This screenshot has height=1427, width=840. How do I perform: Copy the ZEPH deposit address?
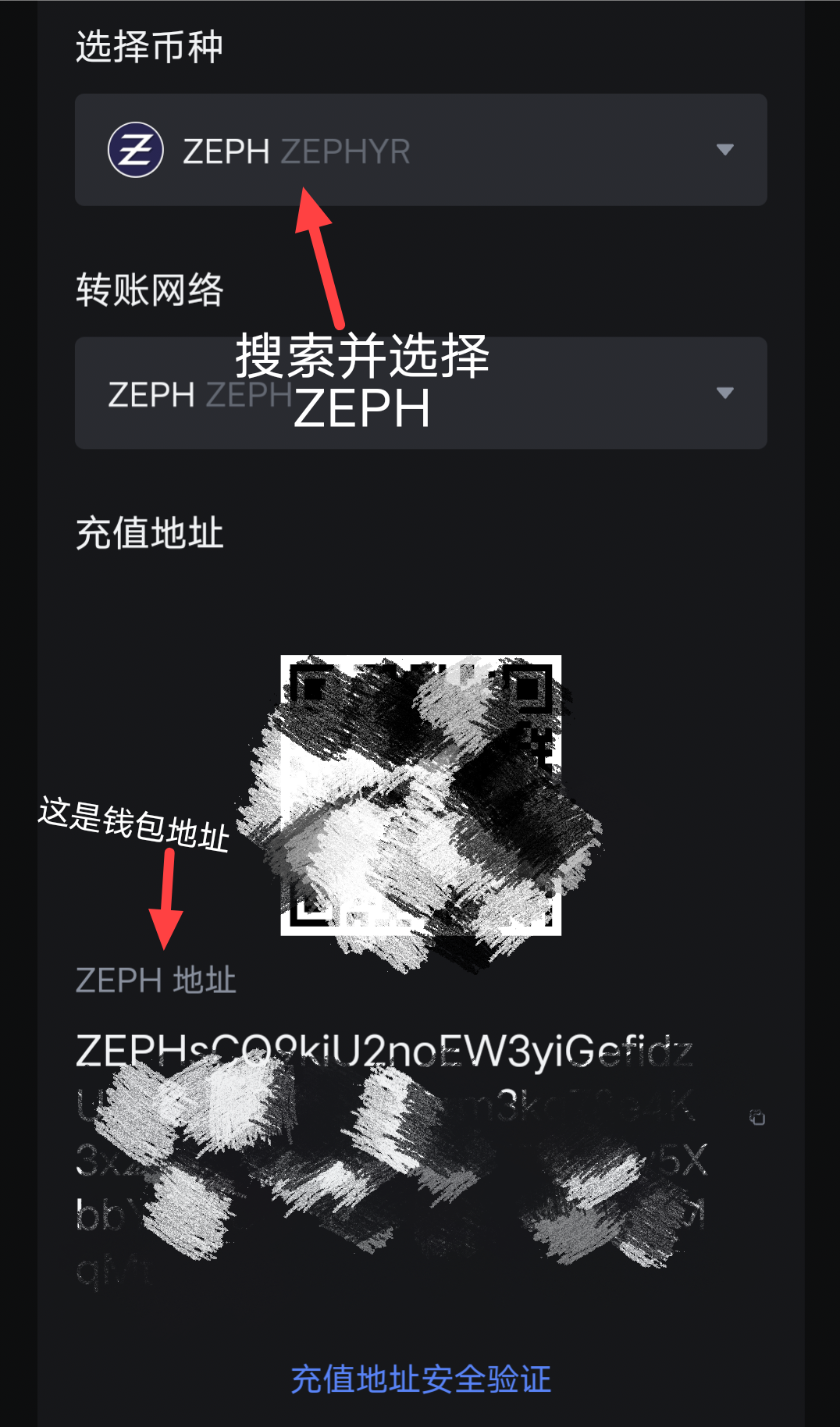[x=756, y=1117]
